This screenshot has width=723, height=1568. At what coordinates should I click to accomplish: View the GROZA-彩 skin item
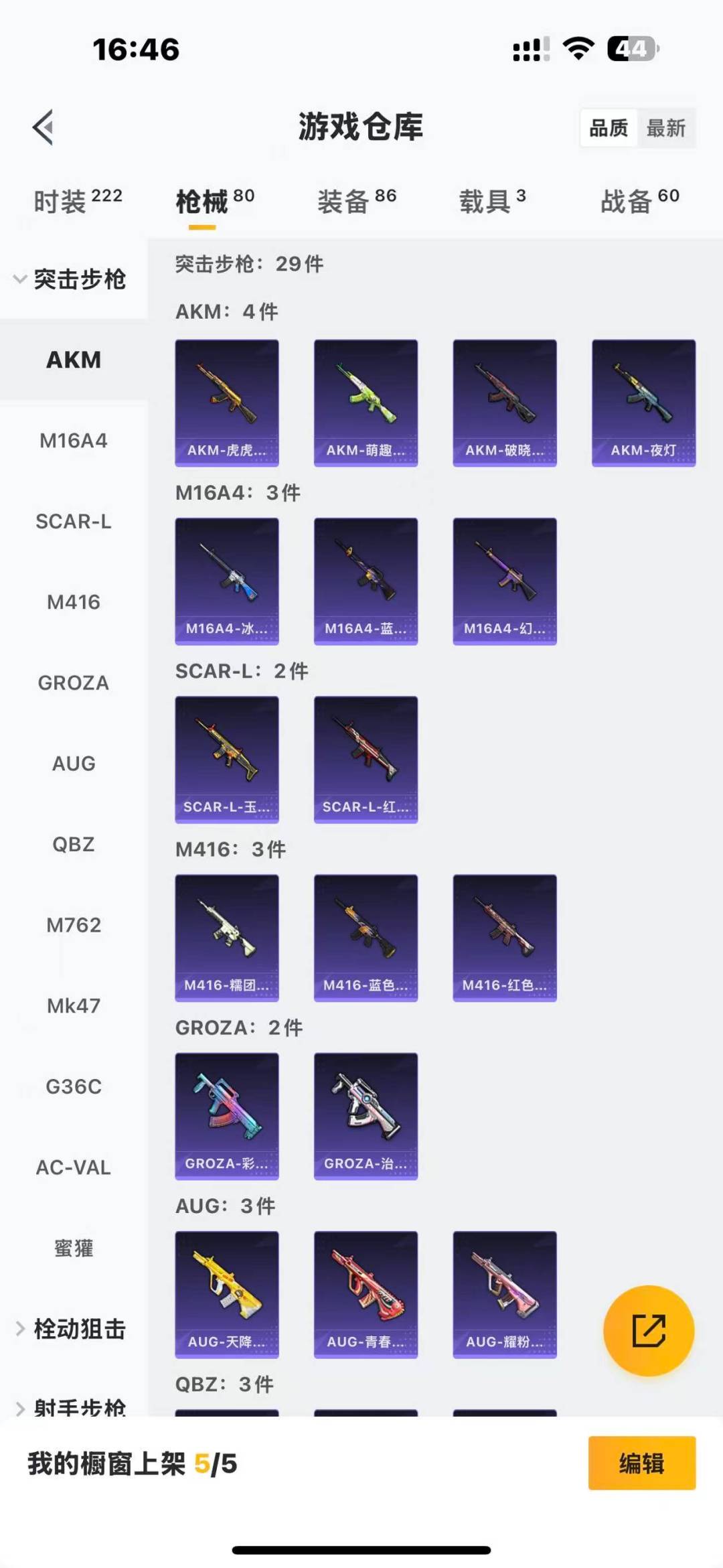pos(227,1116)
